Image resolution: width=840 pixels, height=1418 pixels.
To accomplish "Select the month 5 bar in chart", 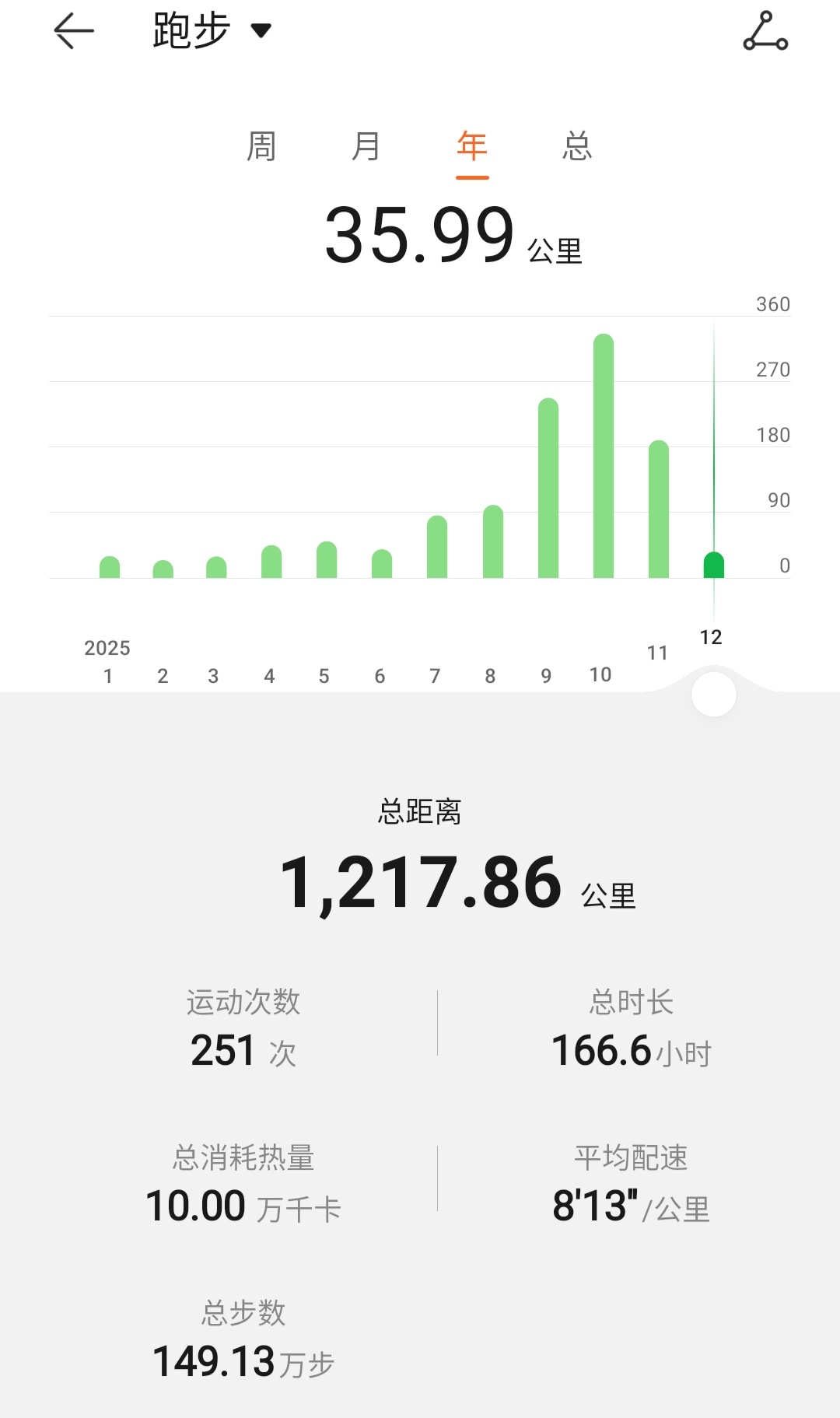I will 327,559.
